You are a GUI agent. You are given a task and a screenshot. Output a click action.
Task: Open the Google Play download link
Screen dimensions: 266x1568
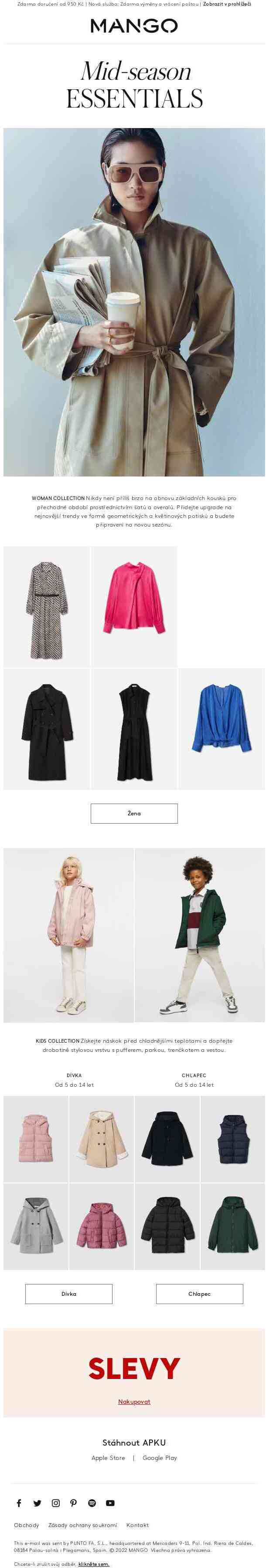tap(159, 1458)
